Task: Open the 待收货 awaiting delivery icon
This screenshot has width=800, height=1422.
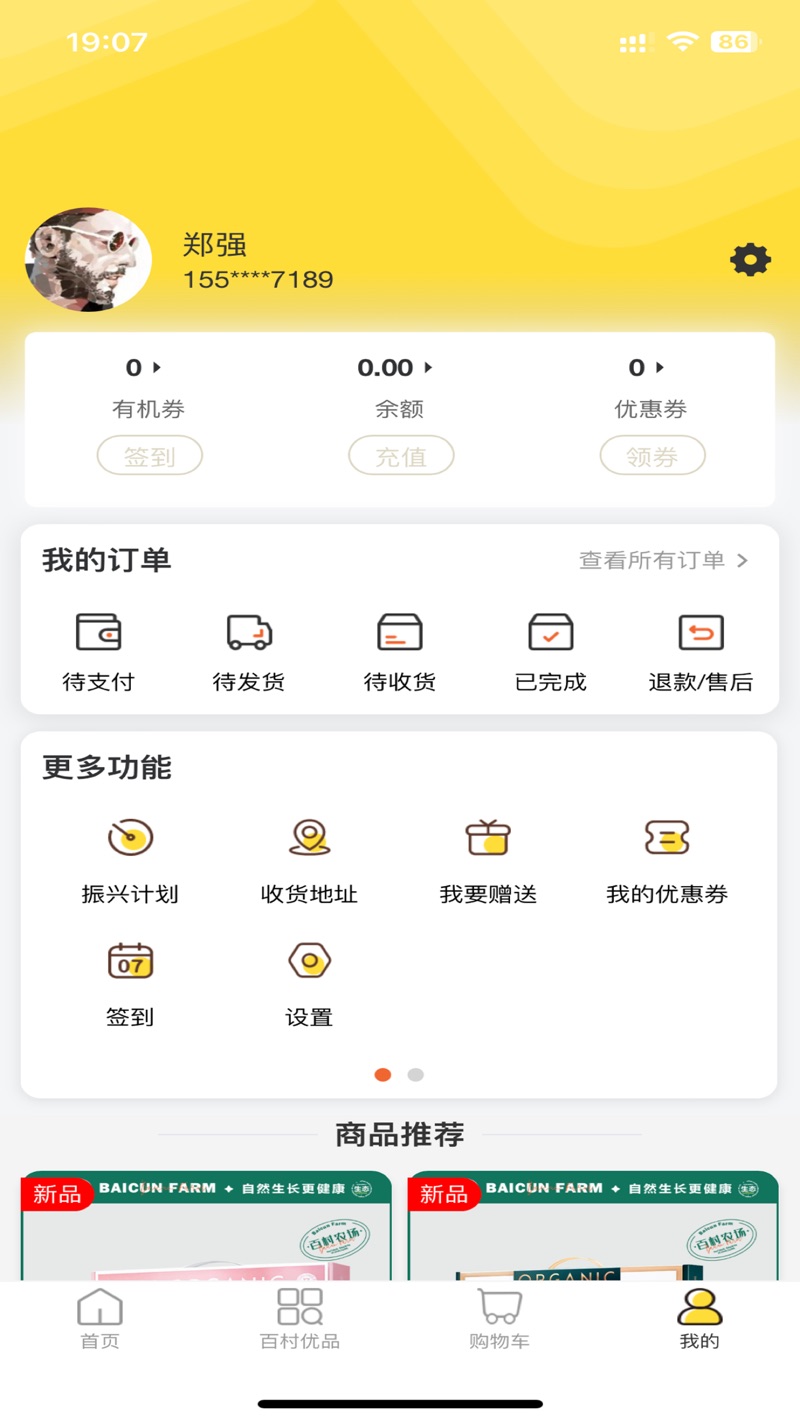Action: 398,632
